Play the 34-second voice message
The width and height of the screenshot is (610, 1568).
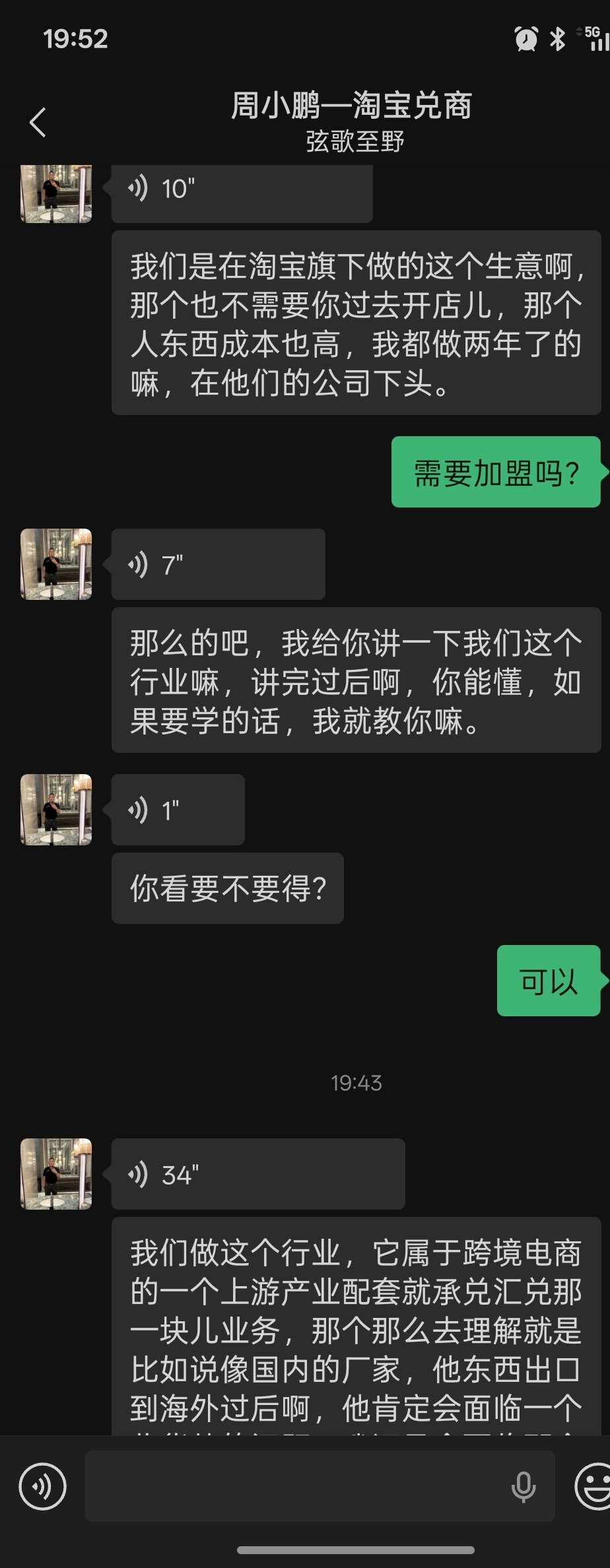pyautogui.click(x=257, y=1174)
